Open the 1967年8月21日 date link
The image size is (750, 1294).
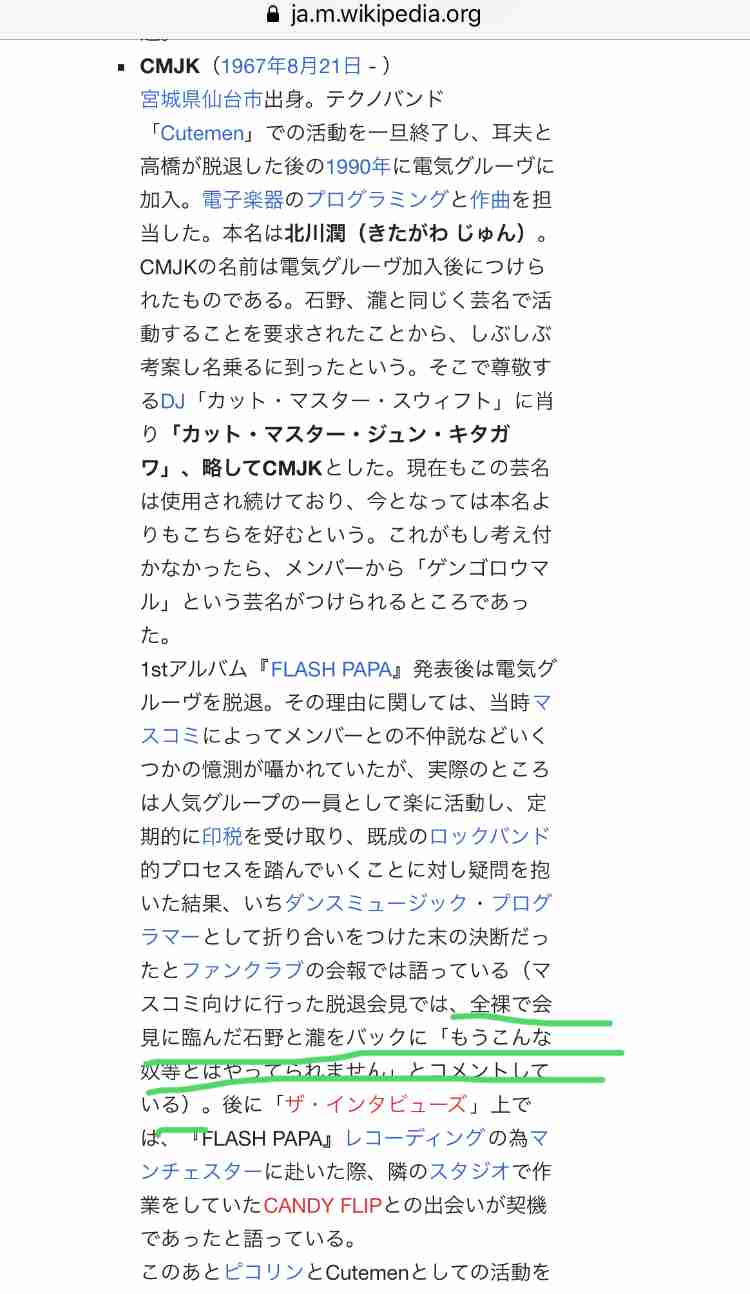(289, 67)
